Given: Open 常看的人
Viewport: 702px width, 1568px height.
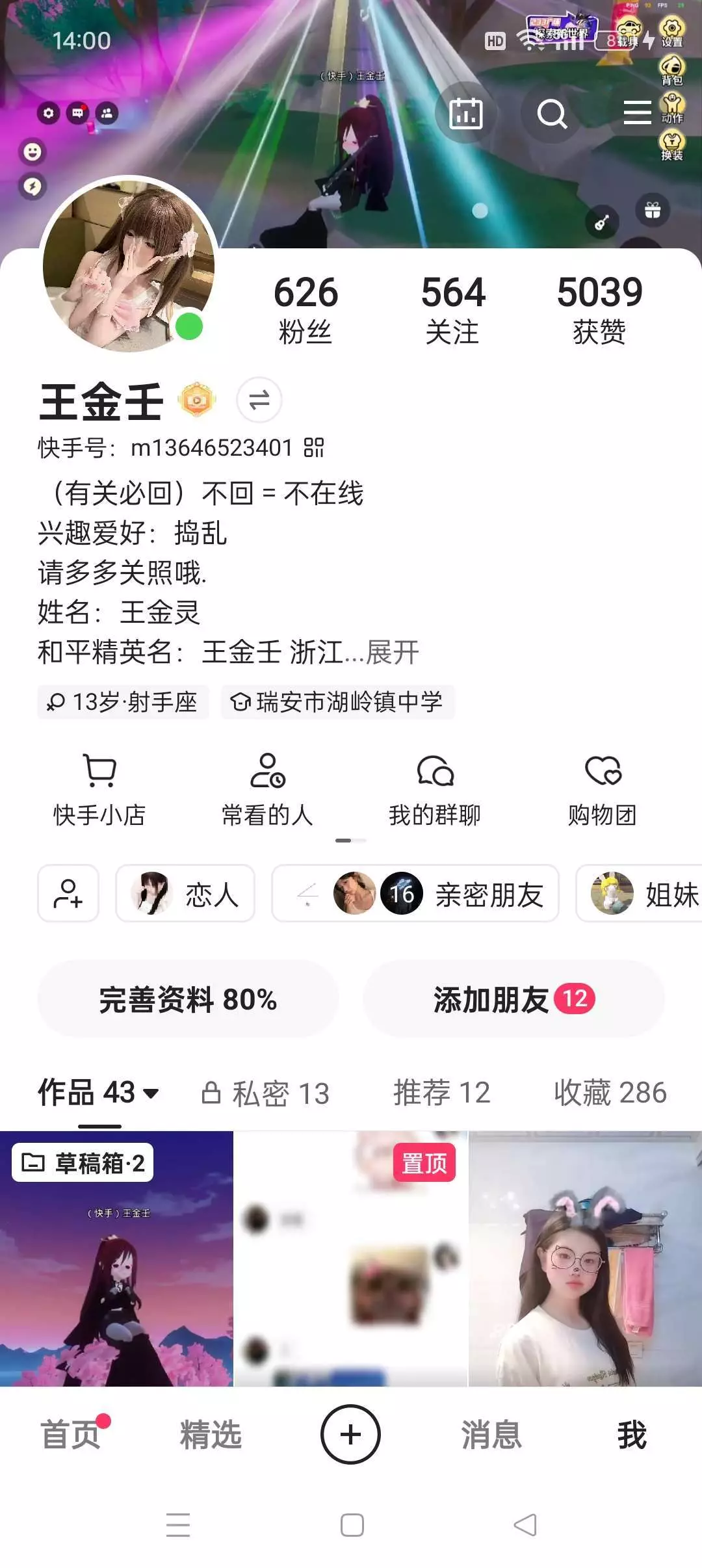Looking at the screenshot, I should (x=267, y=789).
